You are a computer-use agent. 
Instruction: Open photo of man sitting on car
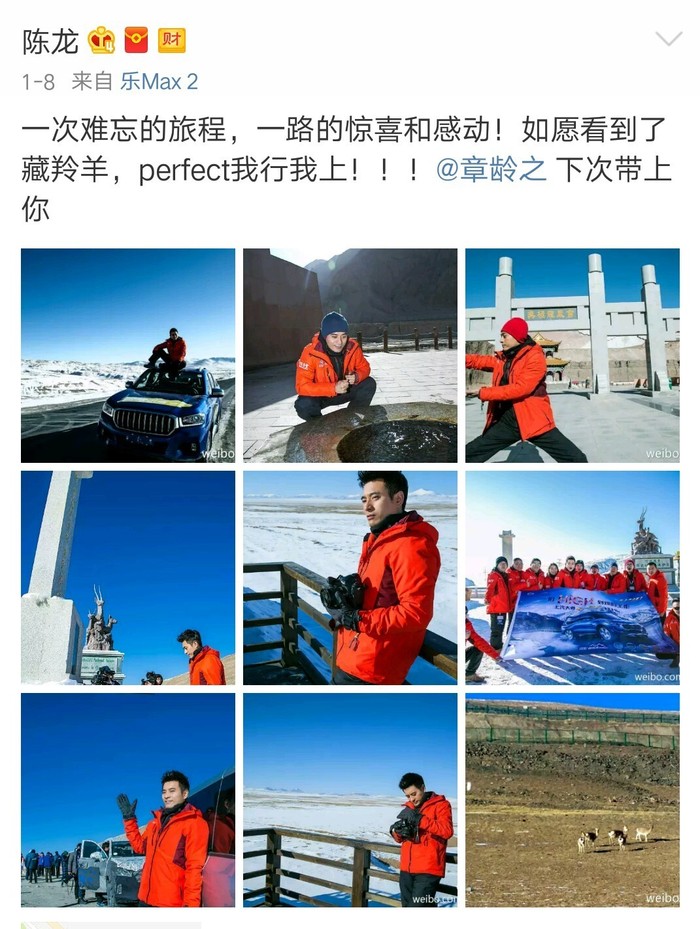pyautogui.click(x=128, y=355)
